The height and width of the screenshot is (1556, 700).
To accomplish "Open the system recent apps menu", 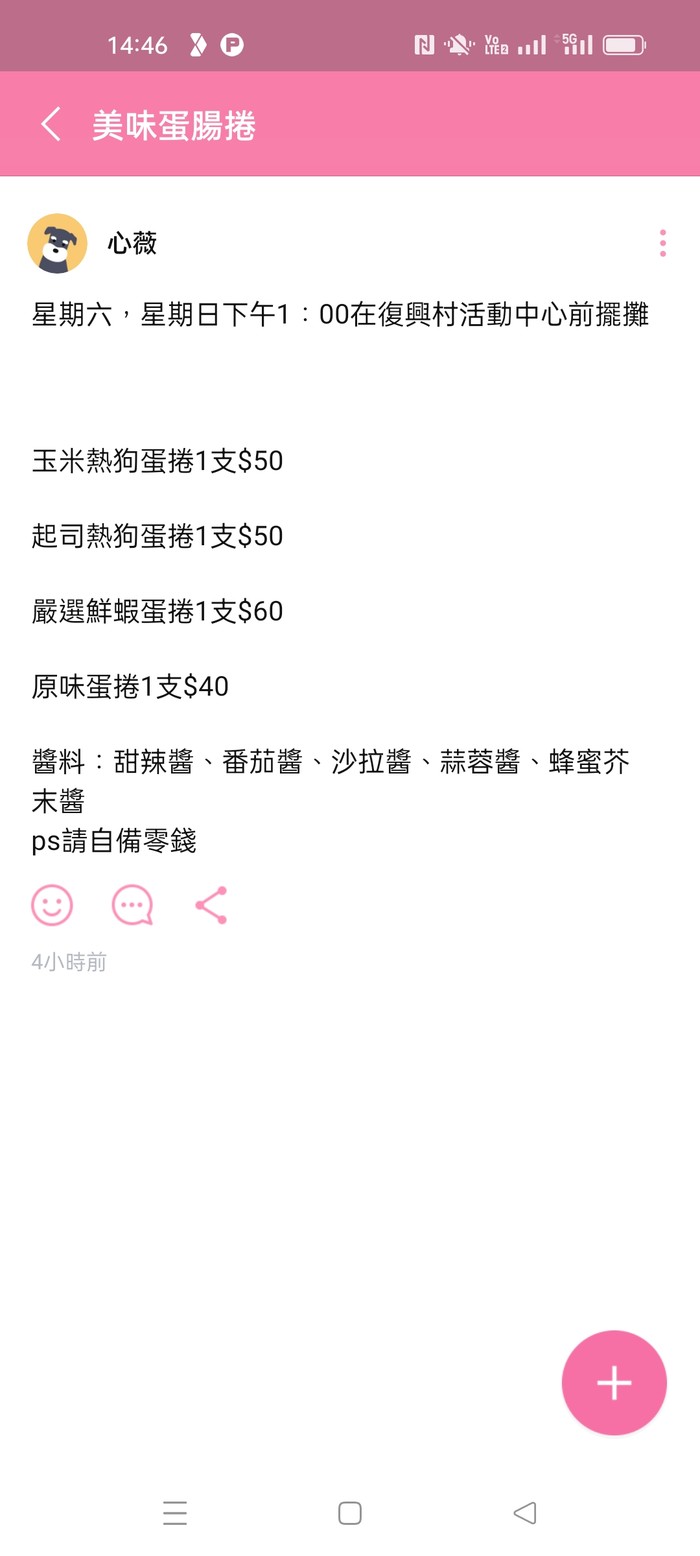I will (x=175, y=1513).
